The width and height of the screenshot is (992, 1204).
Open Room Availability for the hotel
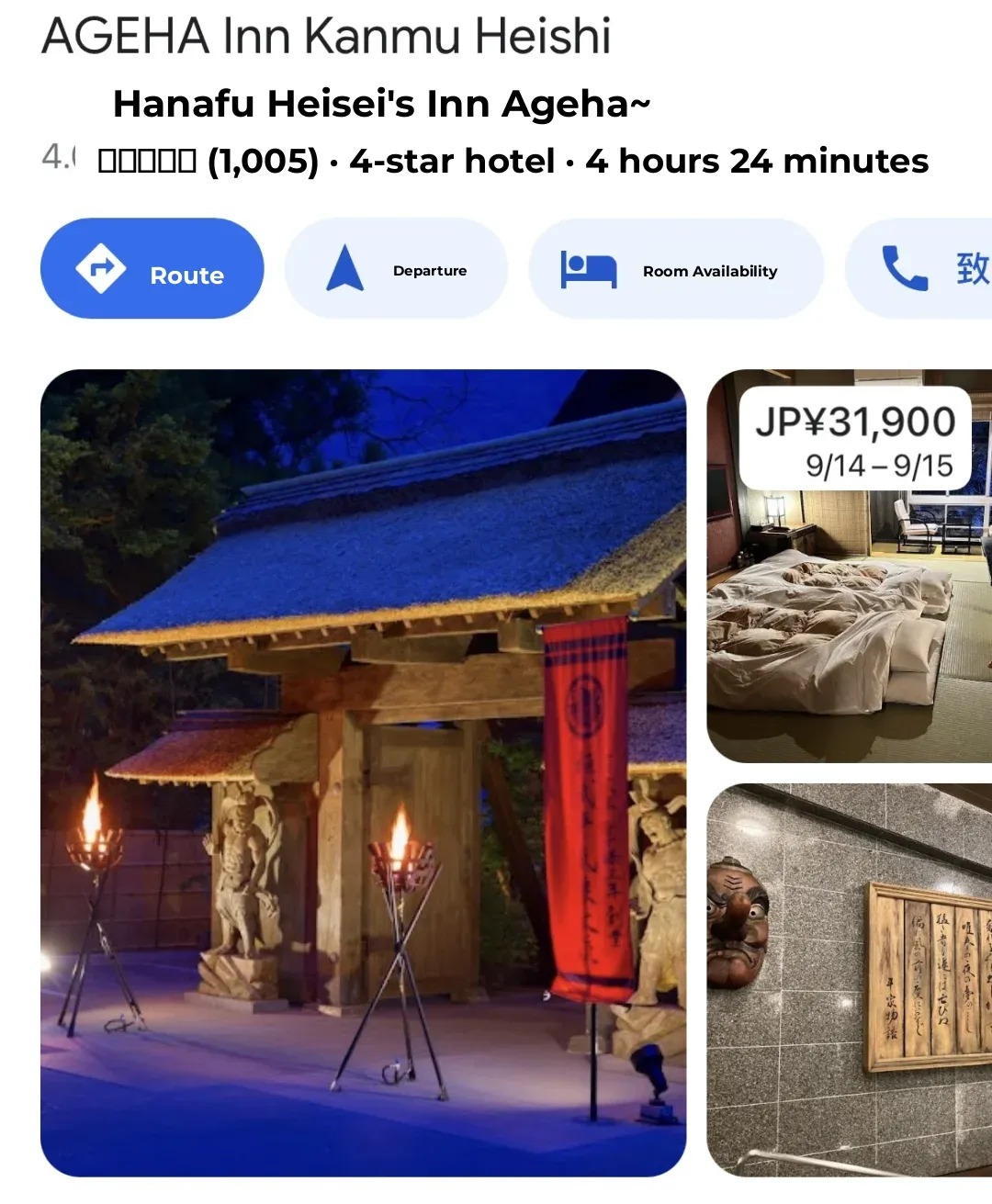pyautogui.click(x=677, y=268)
